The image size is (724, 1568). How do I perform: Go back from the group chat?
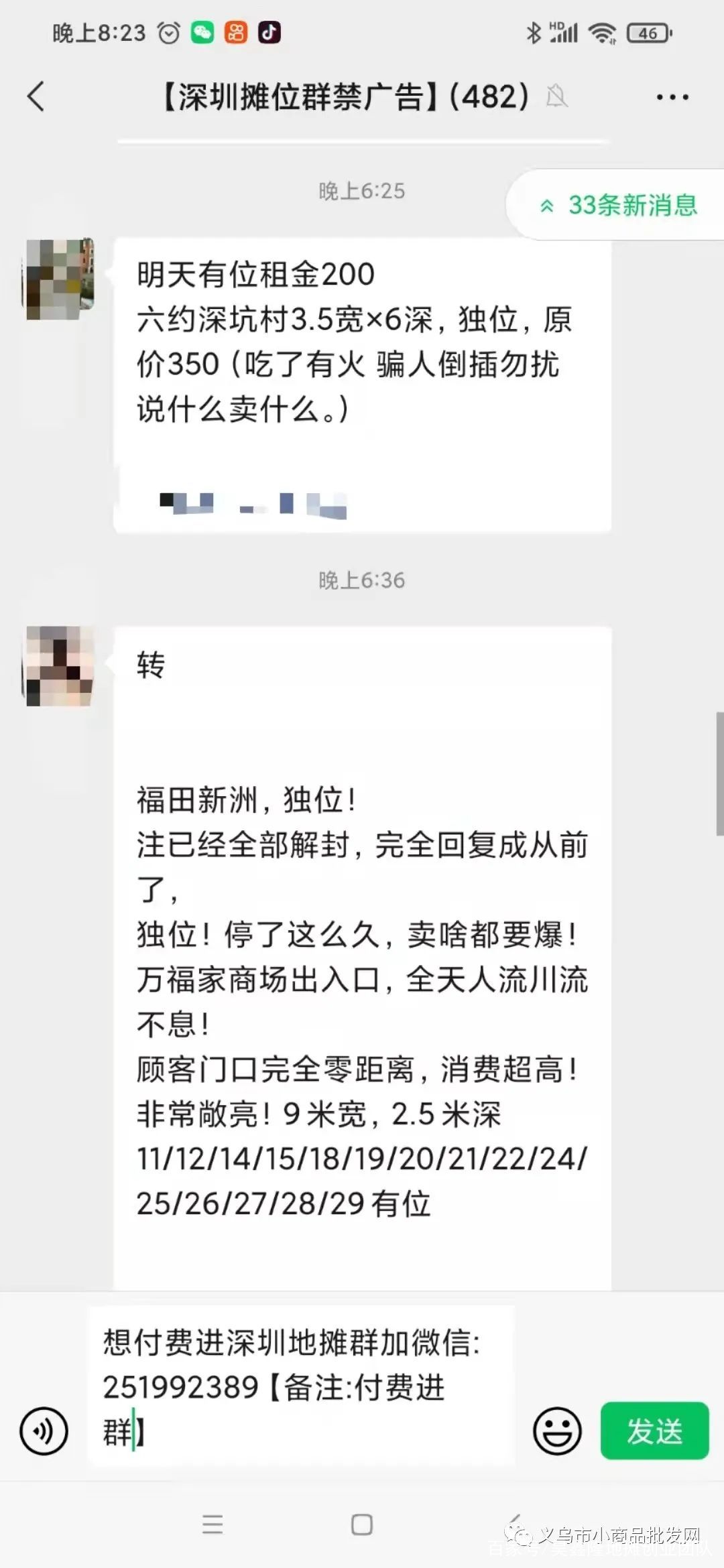point(36,96)
